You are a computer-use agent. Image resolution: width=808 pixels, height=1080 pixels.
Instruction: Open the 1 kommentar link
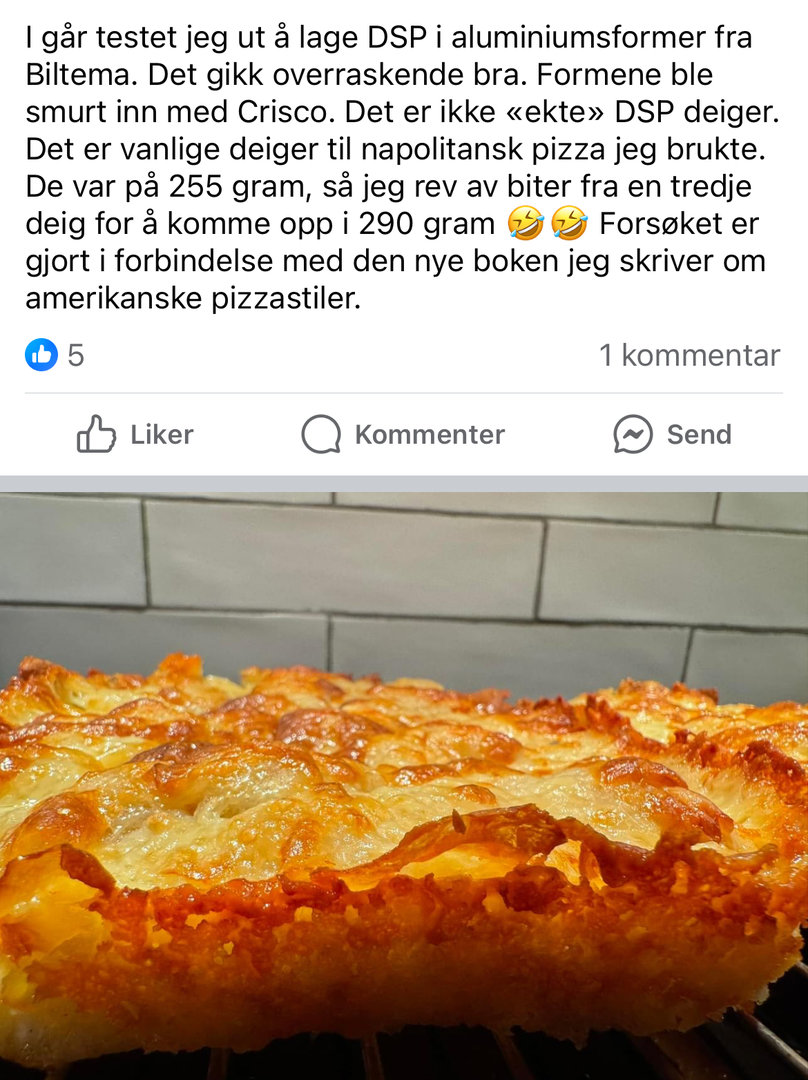689,355
